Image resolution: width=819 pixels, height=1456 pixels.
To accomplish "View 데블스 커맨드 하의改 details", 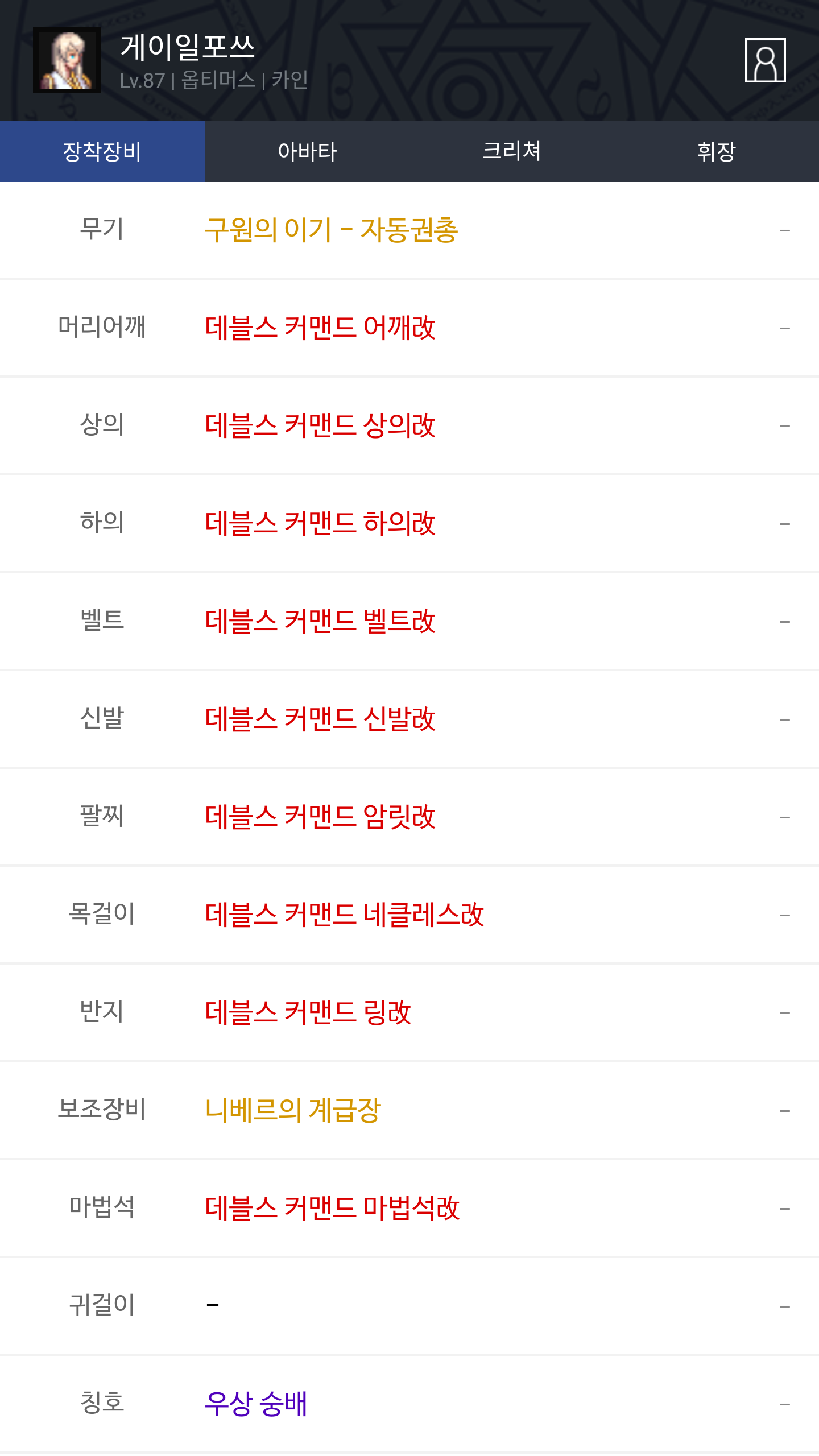I will pyautogui.click(x=320, y=524).
